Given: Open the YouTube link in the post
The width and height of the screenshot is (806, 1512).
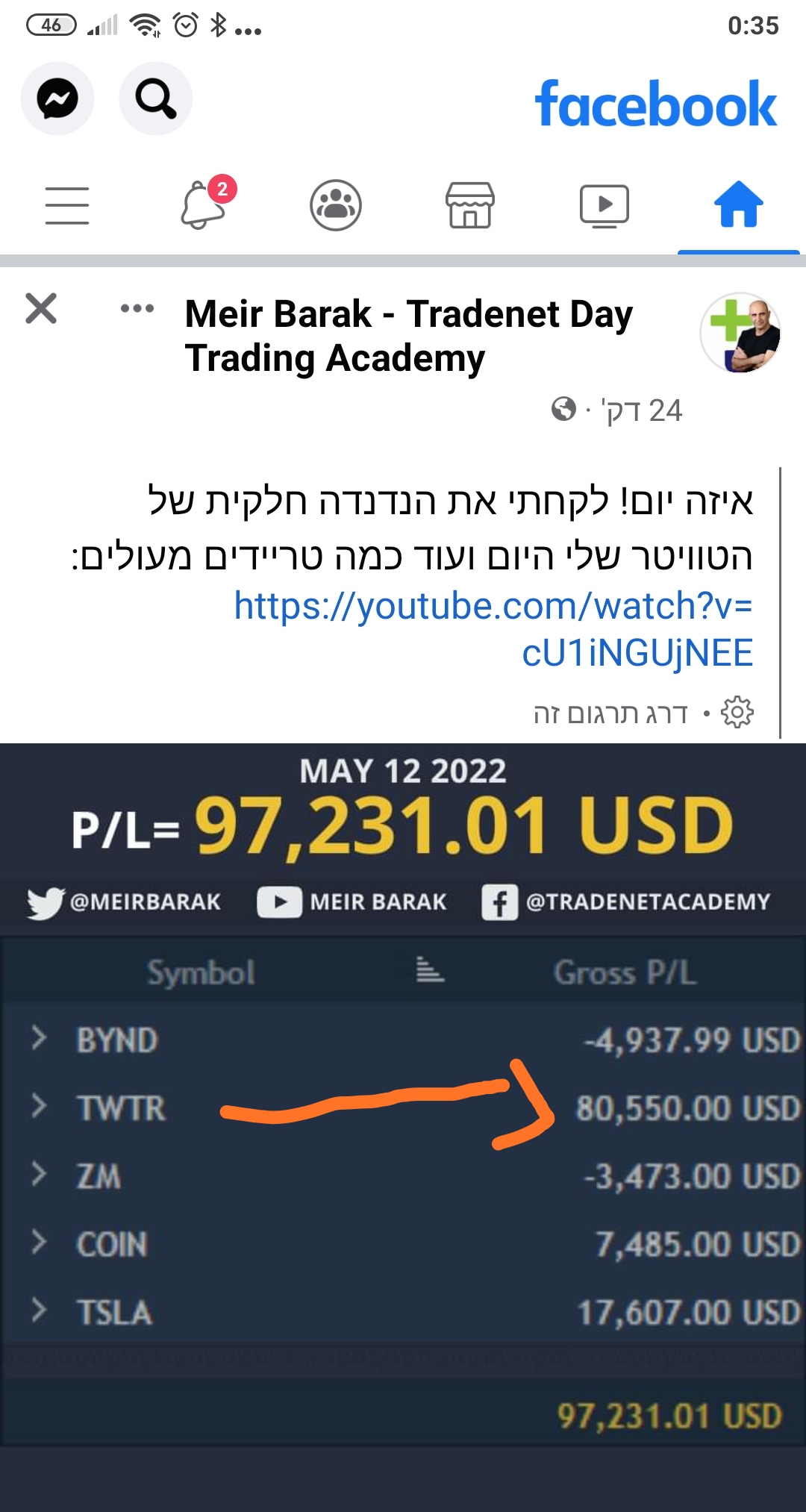Looking at the screenshot, I should click(x=493, y=628).
